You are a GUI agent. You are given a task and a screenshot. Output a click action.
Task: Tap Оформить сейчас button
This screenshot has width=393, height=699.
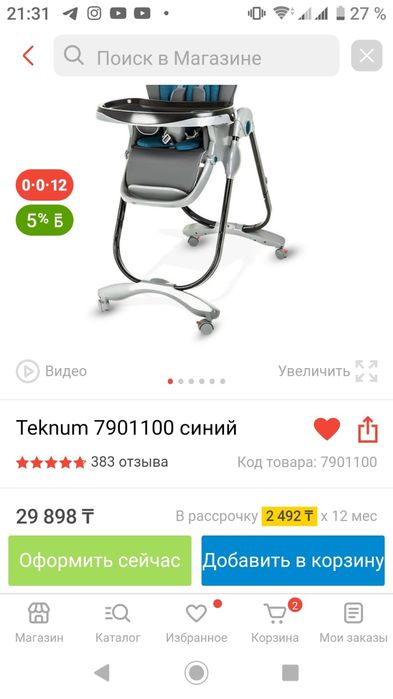tap(100, 560)
